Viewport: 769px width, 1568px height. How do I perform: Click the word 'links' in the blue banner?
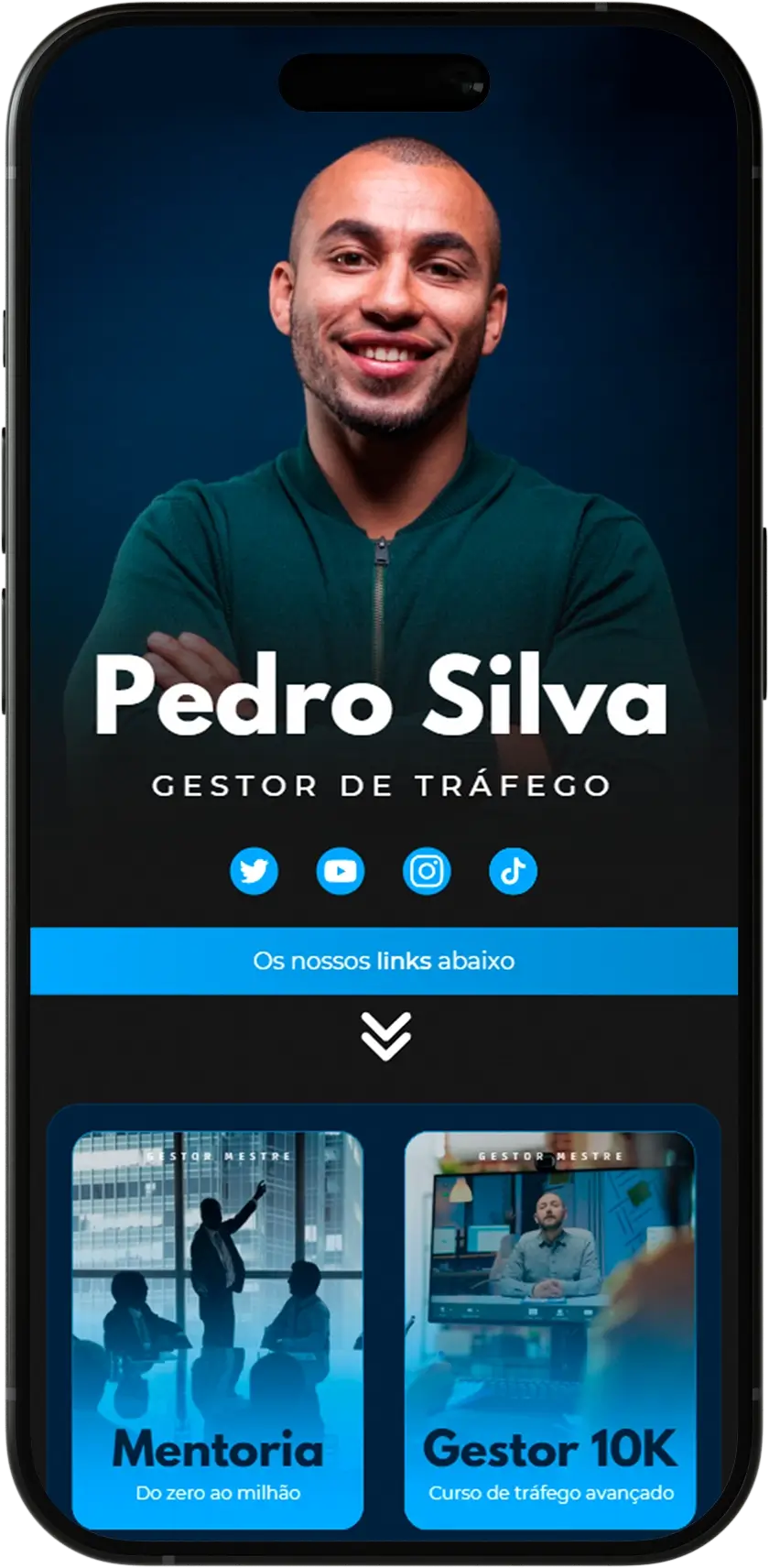(406, 960)
